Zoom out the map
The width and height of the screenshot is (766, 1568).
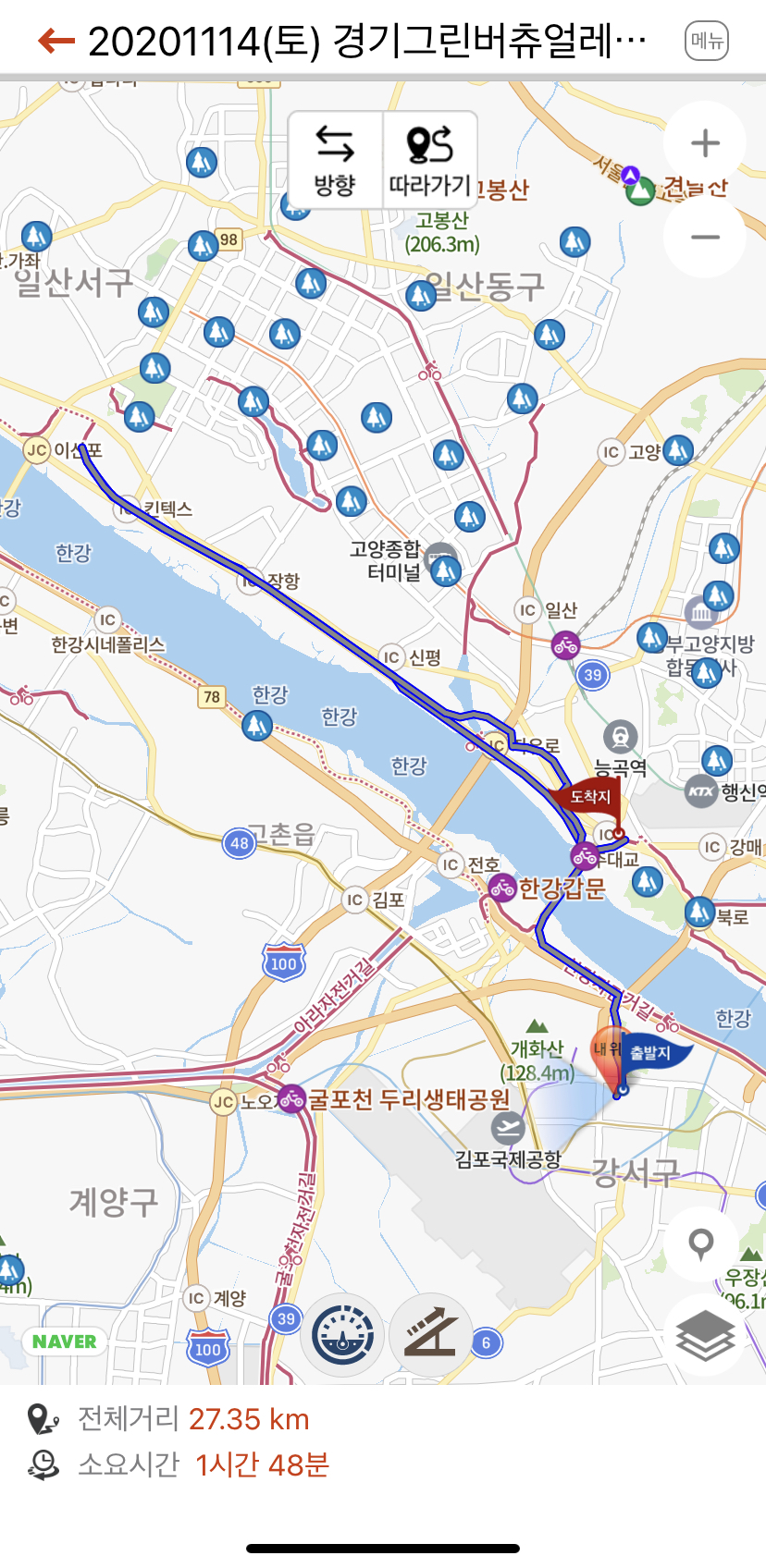pyautogui.click(x=705, y=237)
